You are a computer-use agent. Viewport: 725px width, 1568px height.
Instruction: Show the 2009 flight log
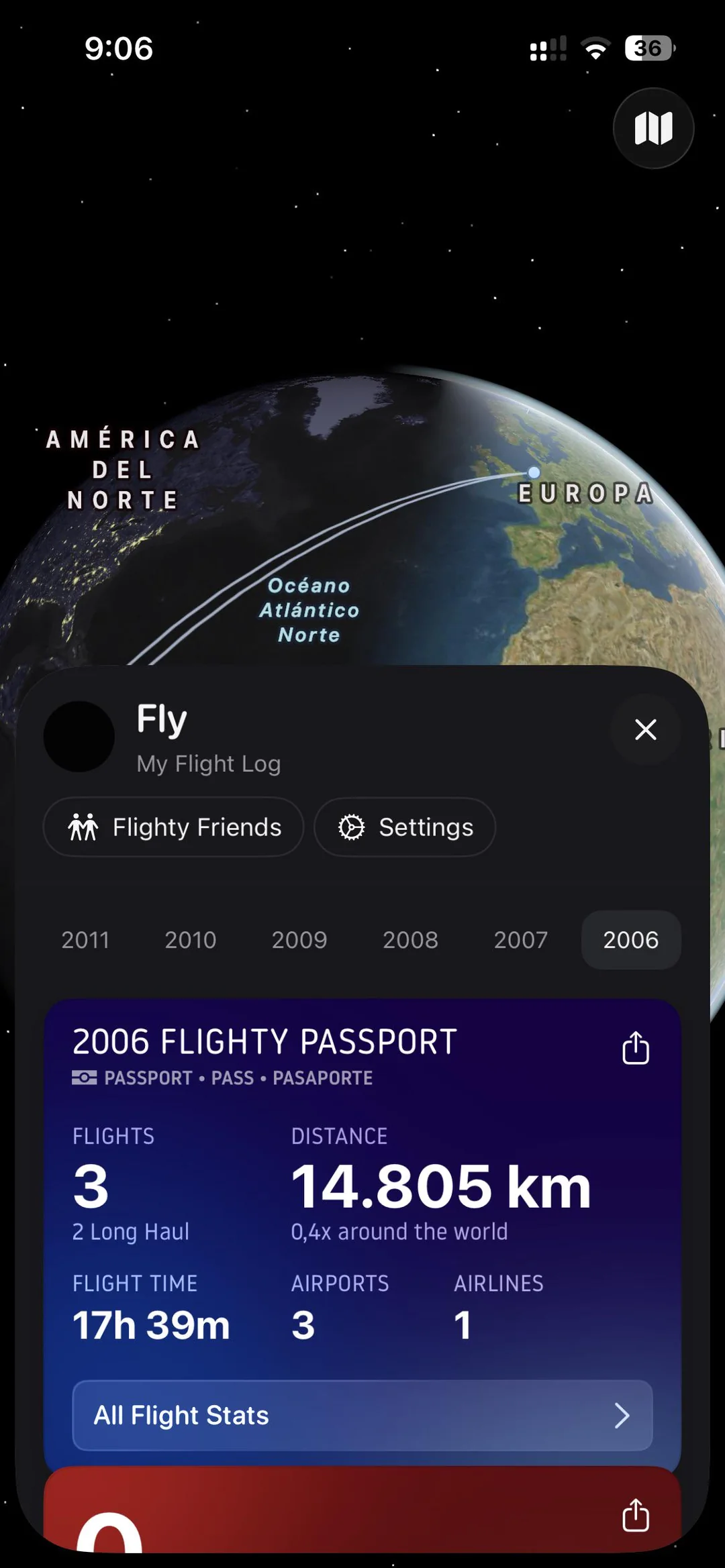pyautogui.click(x=299, y=940)
